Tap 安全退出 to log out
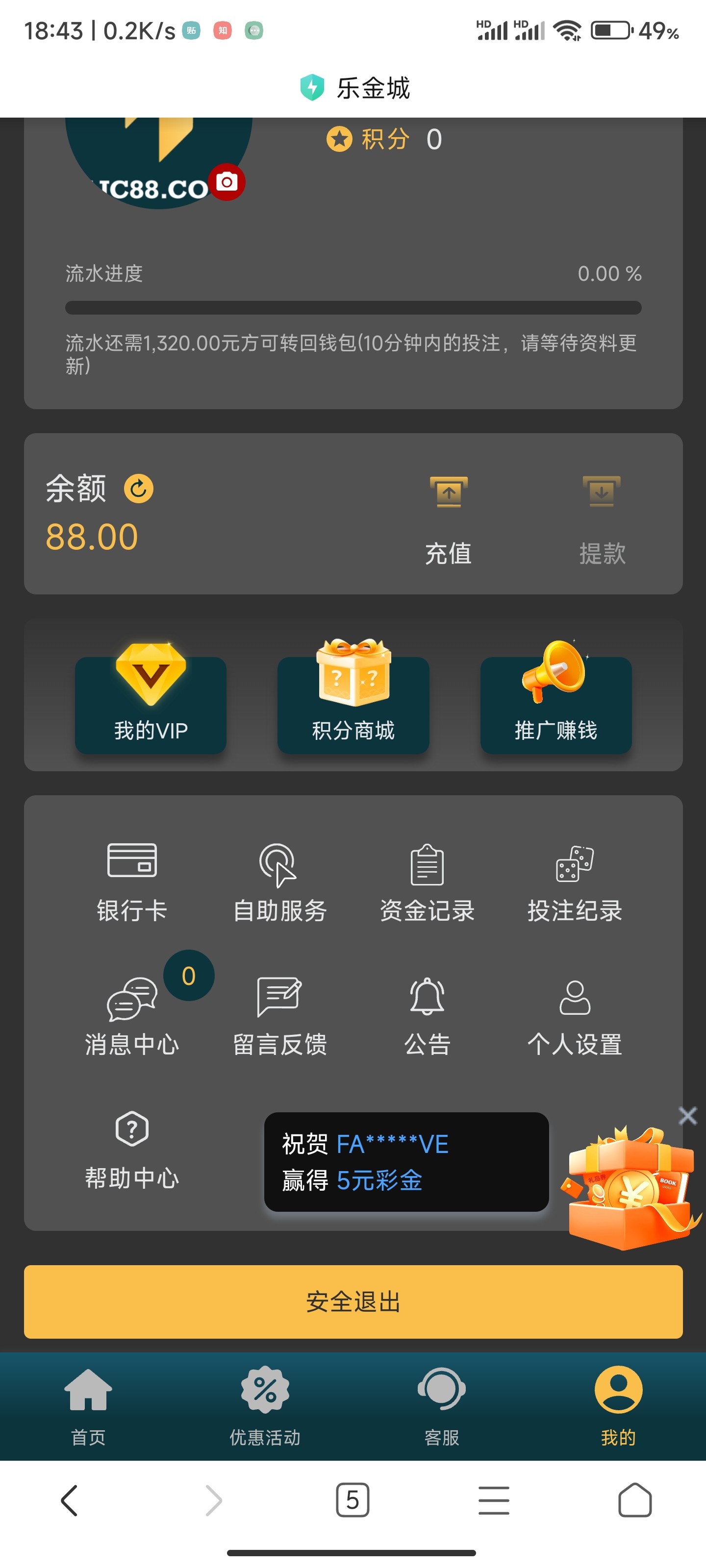 pyautogui.click(x=353, y=1301)
